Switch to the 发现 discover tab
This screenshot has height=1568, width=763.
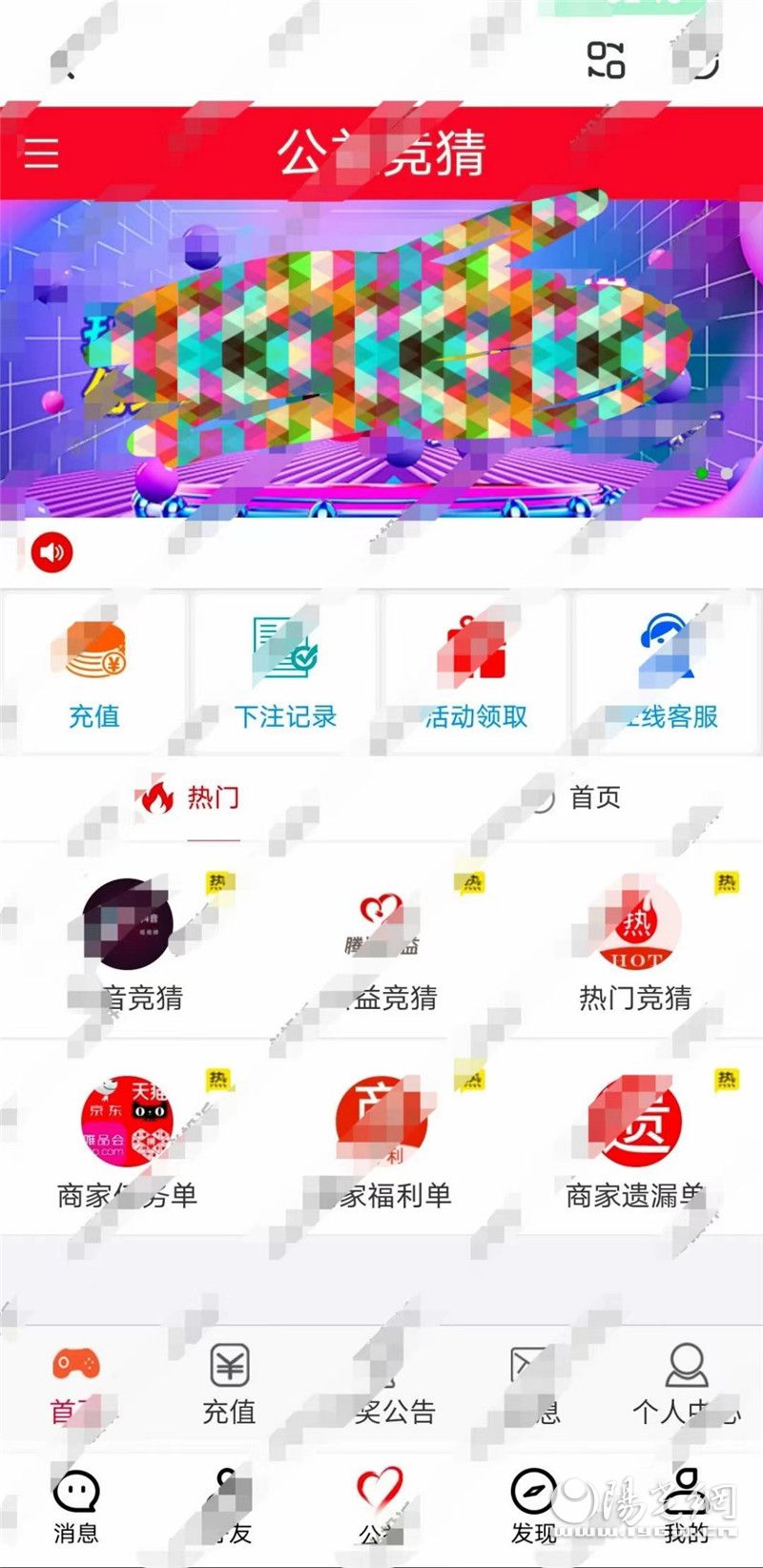tap(533, 1505)
